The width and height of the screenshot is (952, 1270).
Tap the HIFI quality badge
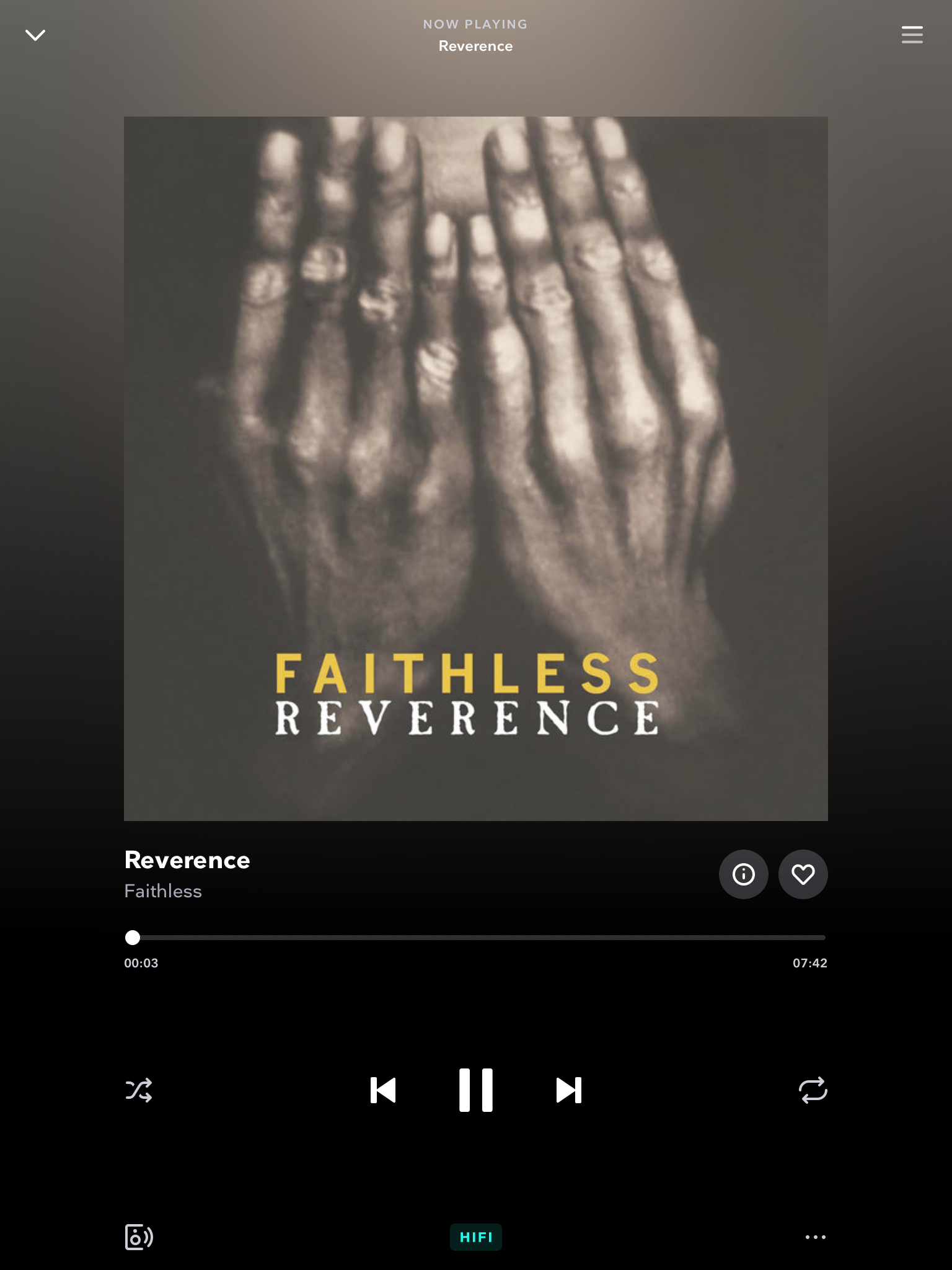click(x=476, y=1237)
